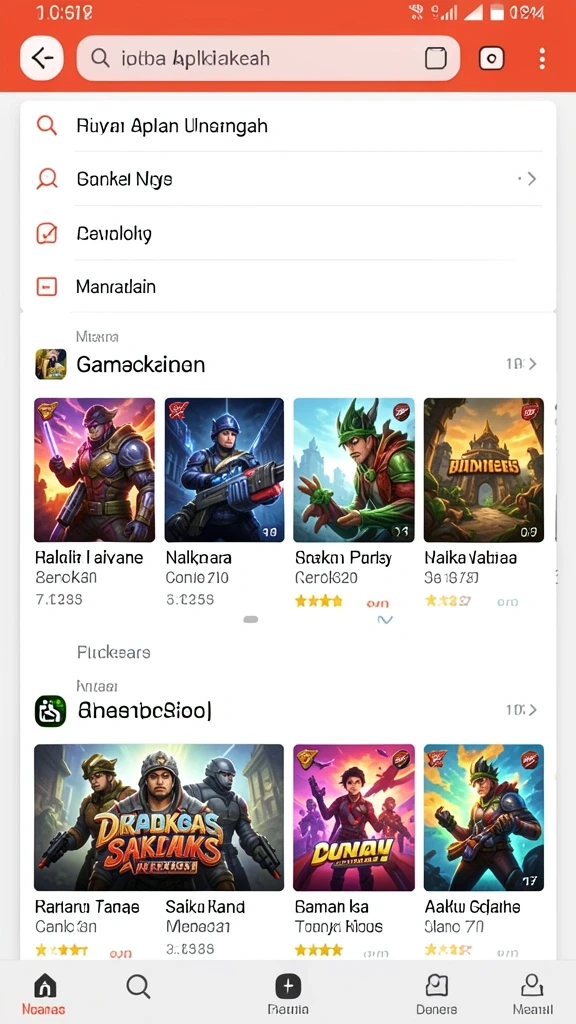Open the three-dot overflow menu
Screen dimensions: 576x1024
(x=541, y=59)
